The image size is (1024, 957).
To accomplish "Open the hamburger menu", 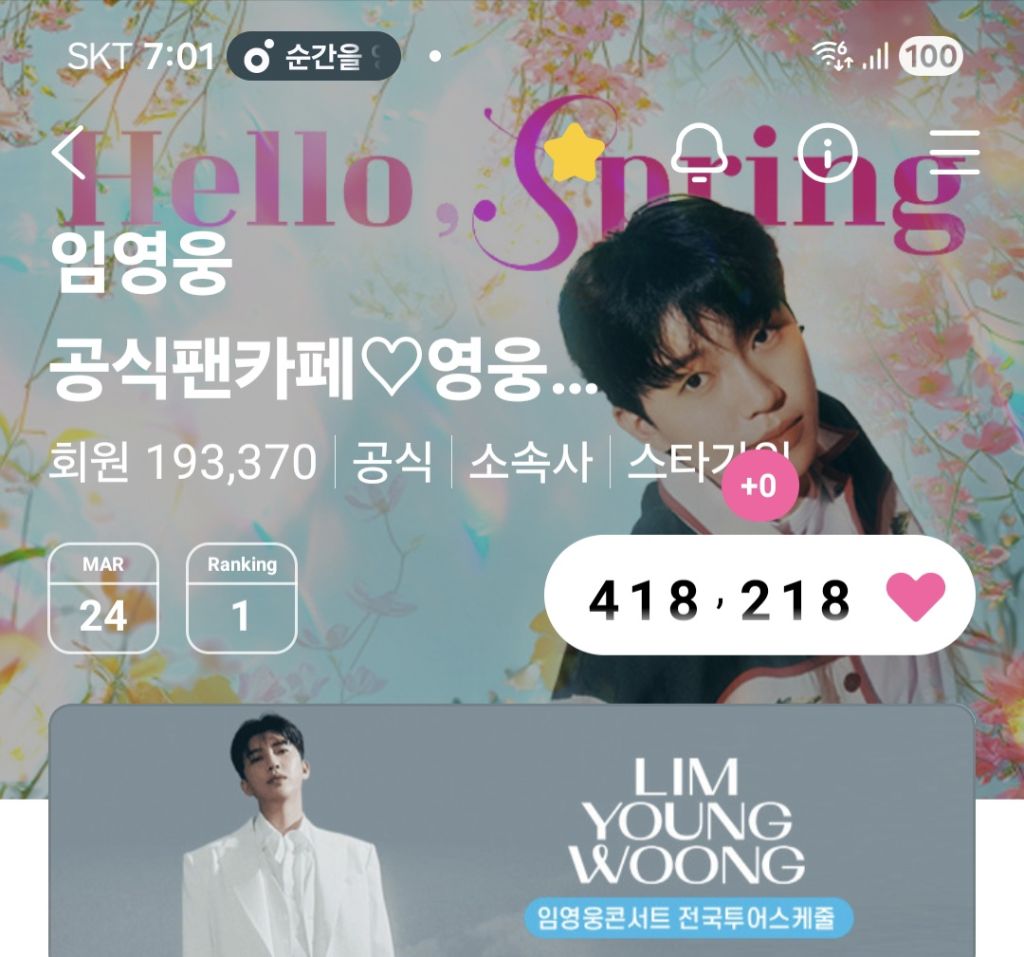I will (x=954, y=152).
